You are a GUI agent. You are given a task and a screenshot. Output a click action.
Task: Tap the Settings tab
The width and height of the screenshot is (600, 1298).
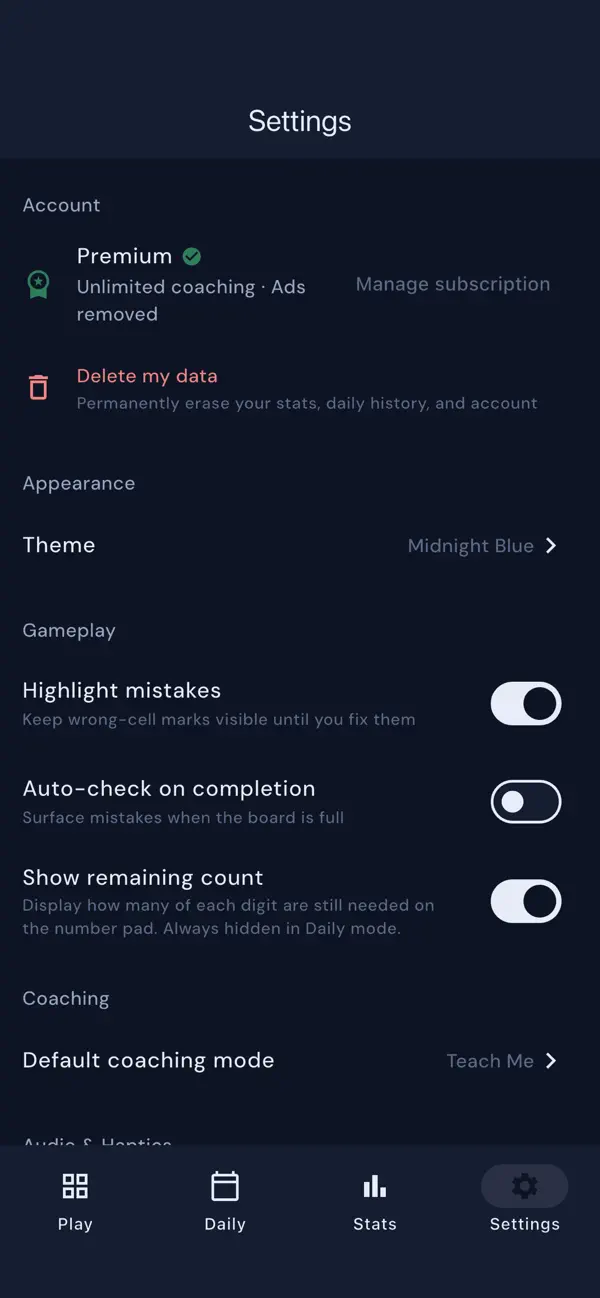[x=525, y=1201]
